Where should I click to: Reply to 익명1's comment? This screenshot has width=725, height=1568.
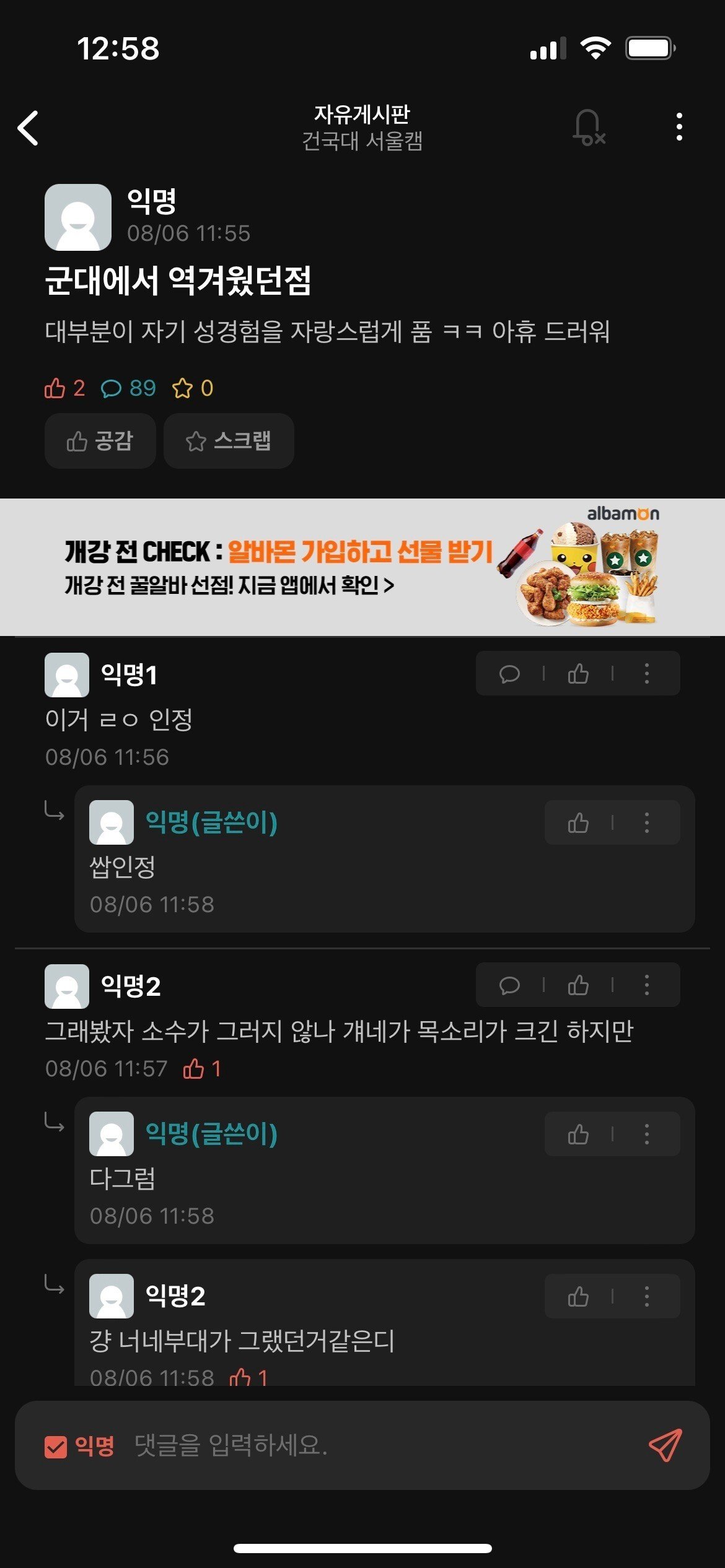[x=509, y=673]
